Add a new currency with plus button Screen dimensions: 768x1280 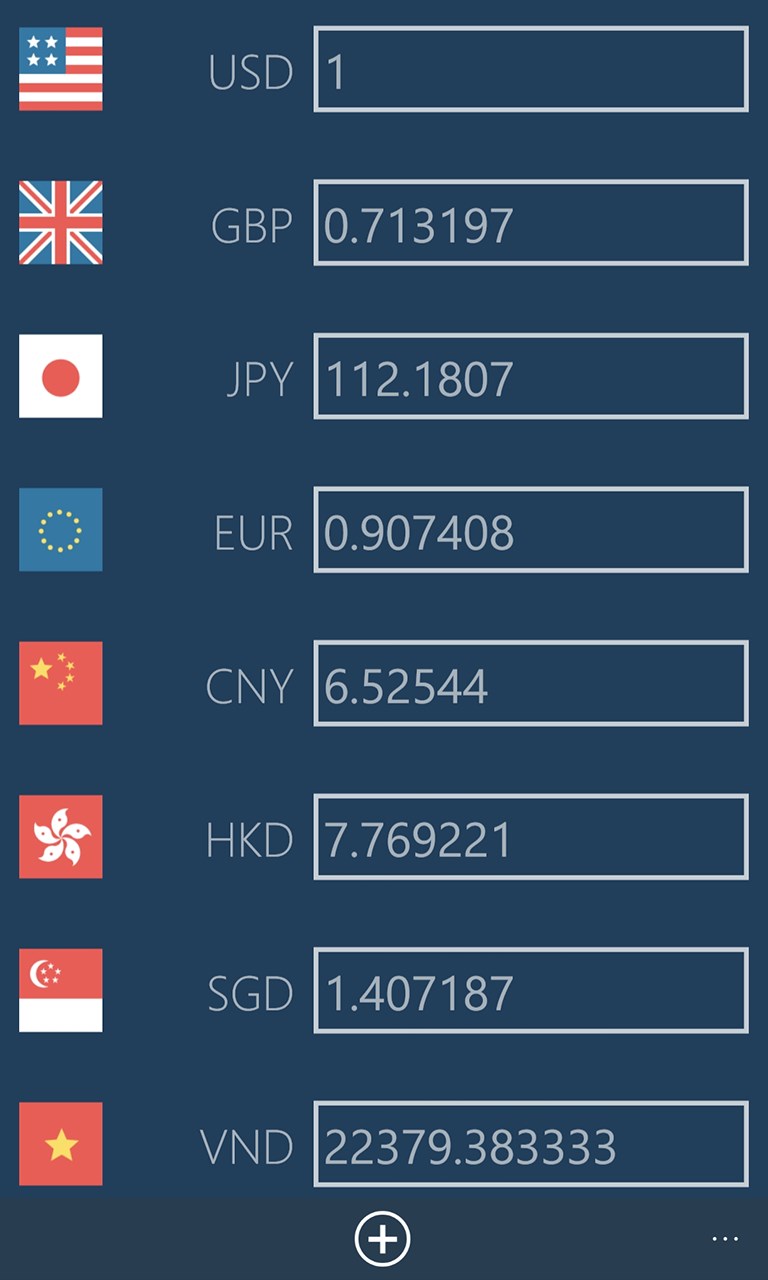click(383, 1238)
